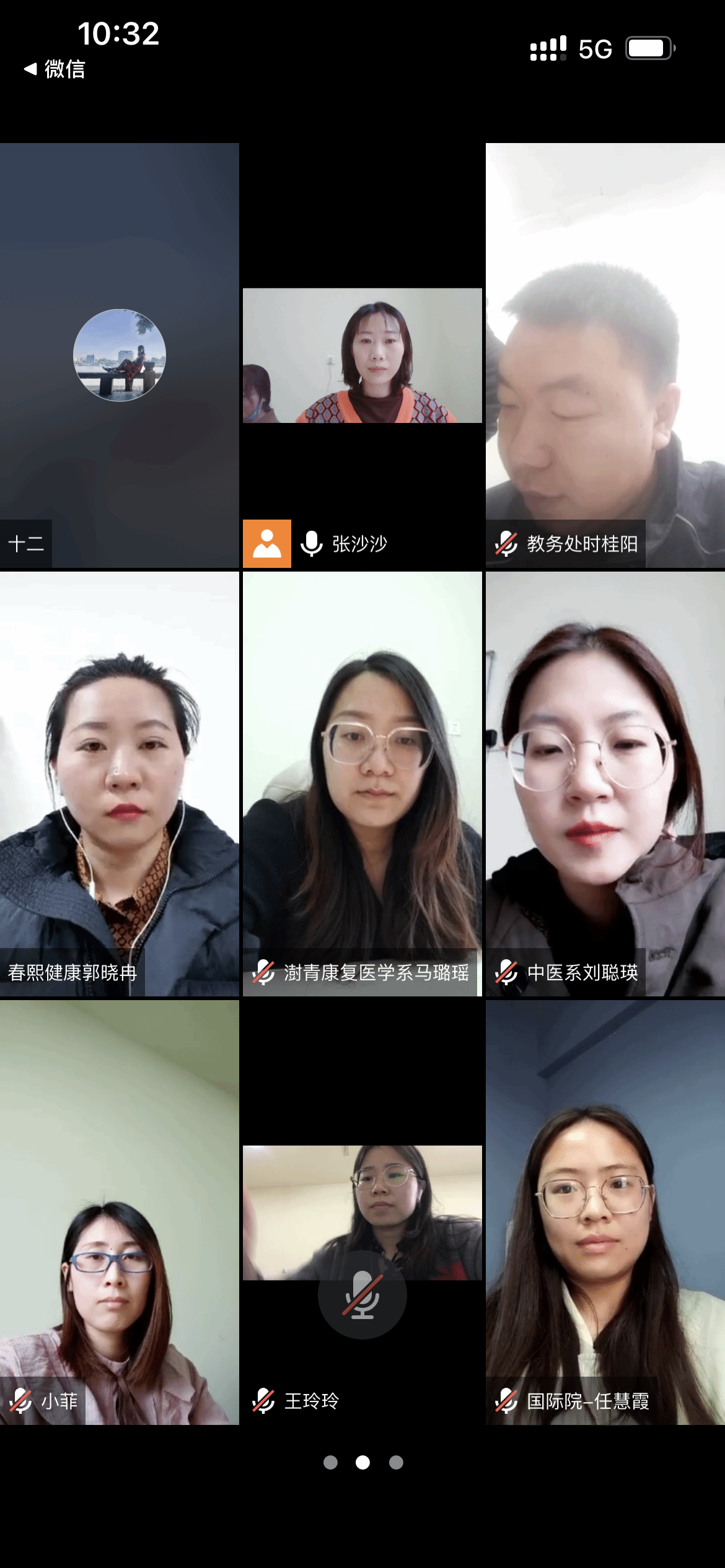The height and width of the screenshot is (1568, 725).
Task: Tap the page indicator dots
Action: pos(363,1462)
